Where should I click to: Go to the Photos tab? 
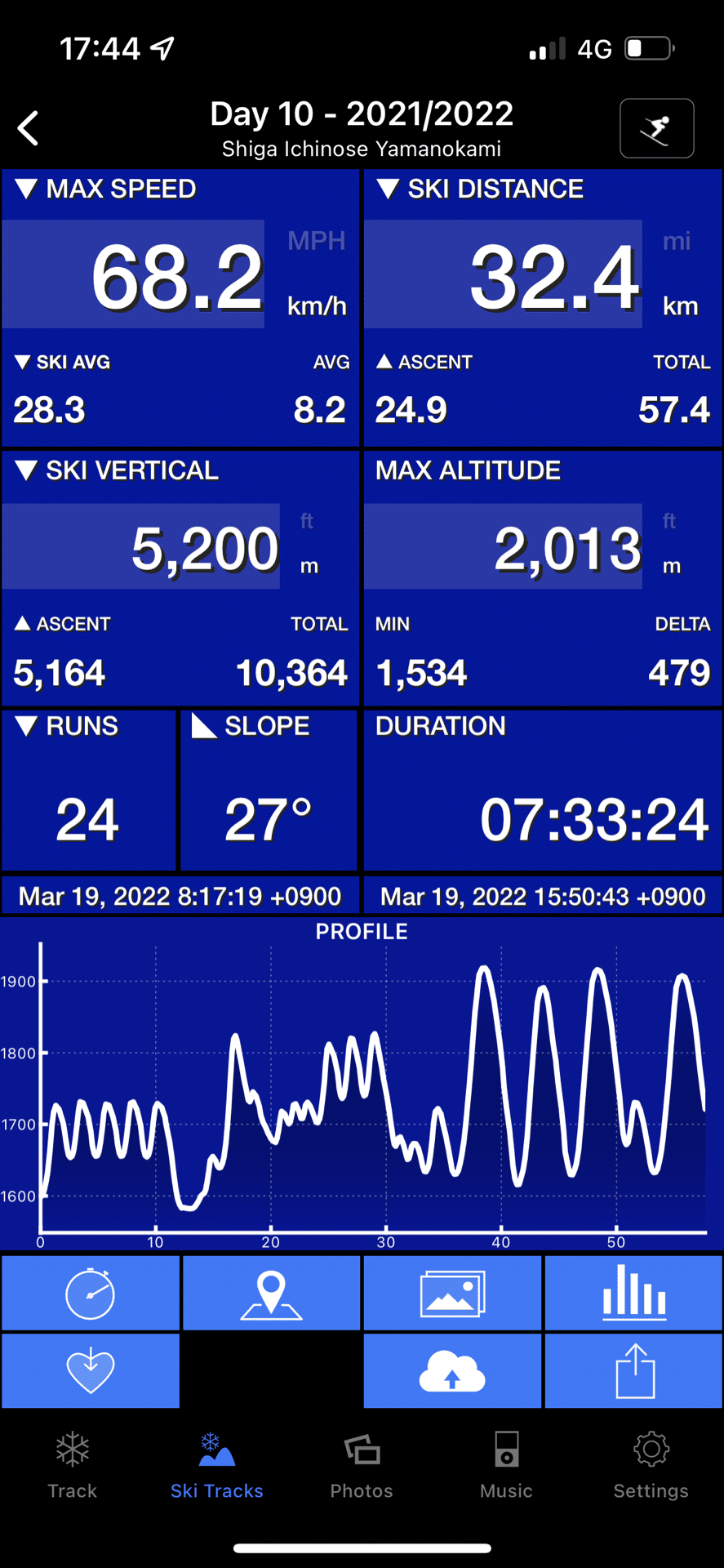point(362,1466)
